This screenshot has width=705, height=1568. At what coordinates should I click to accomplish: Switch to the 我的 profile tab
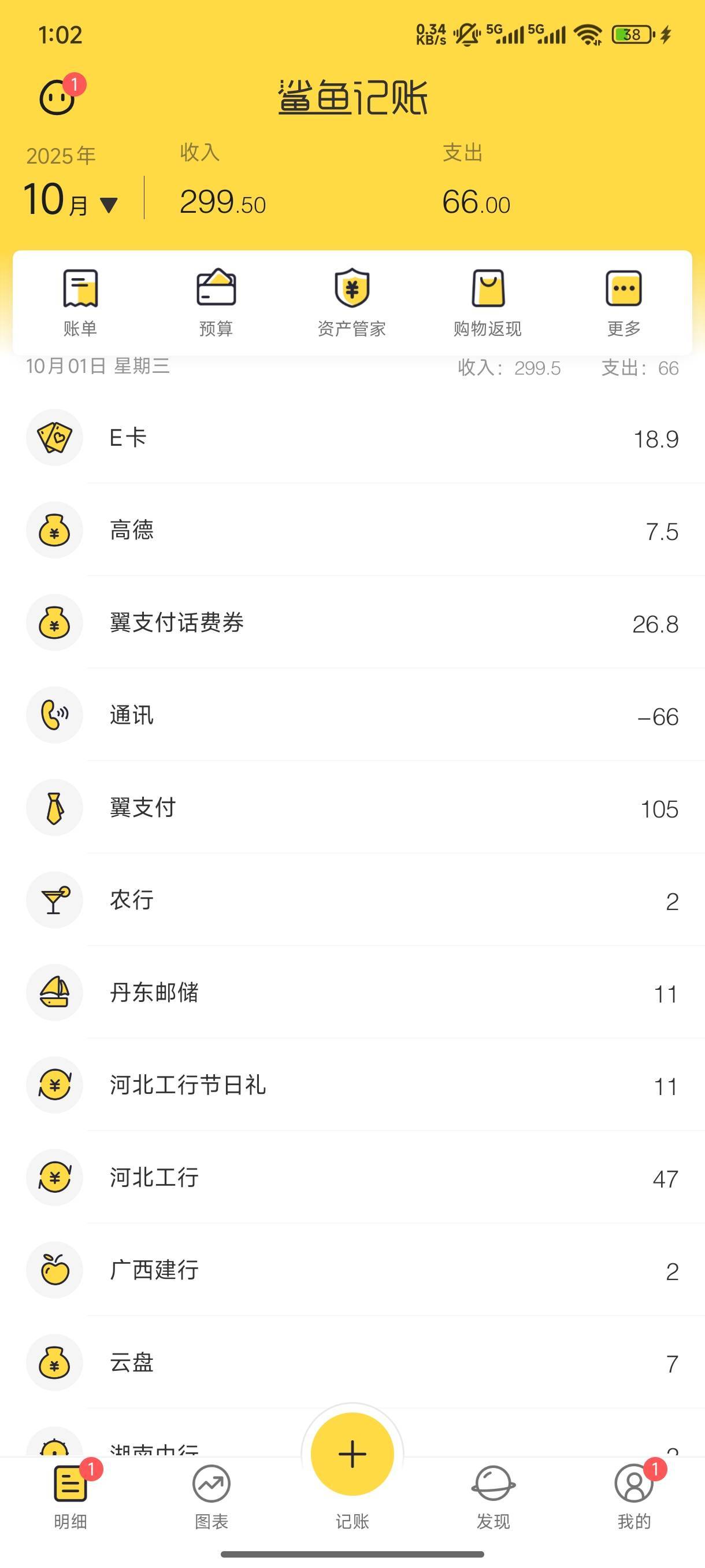[x=634, y=1496]
